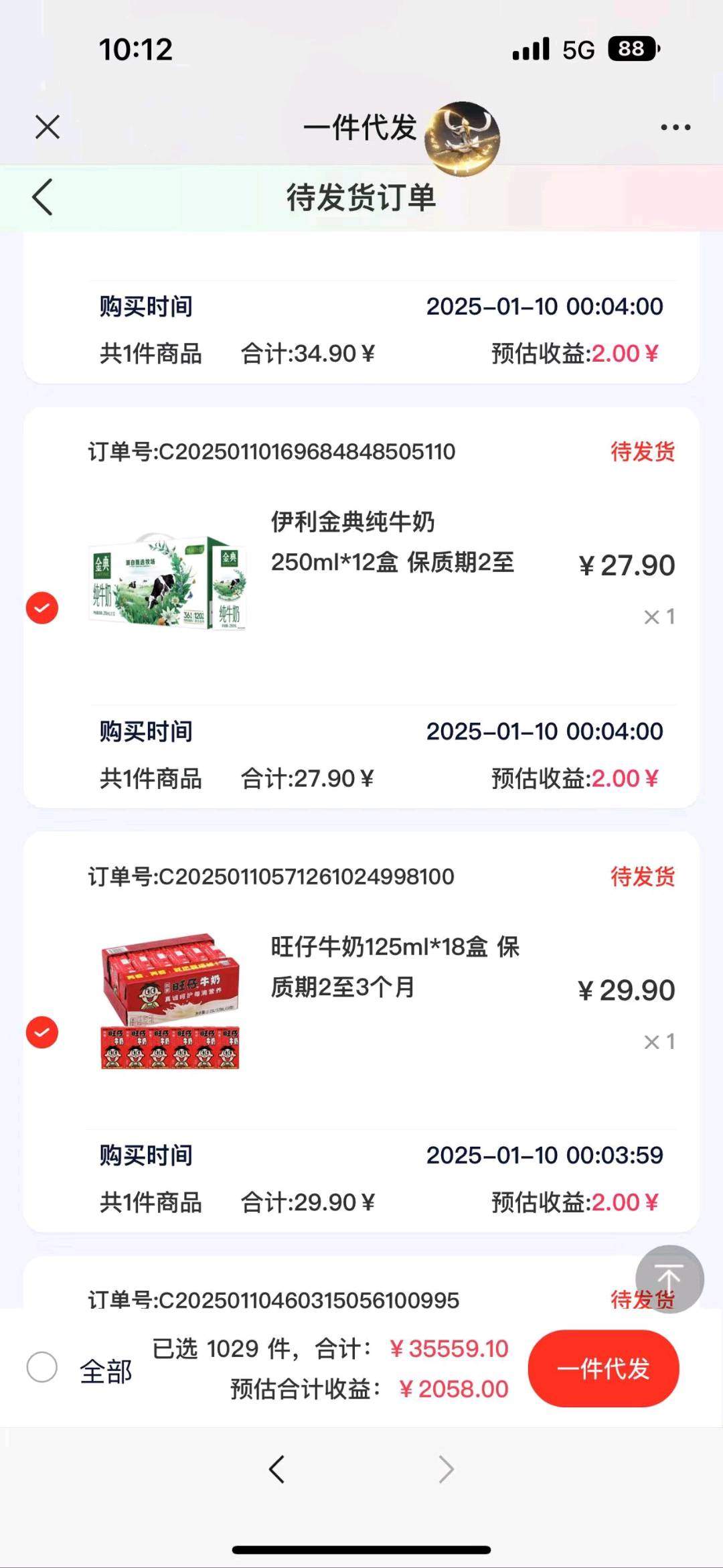Uncheck the 伊利金典纯牛奶 order
The image size is (723, 1568).
click(42, 608)
